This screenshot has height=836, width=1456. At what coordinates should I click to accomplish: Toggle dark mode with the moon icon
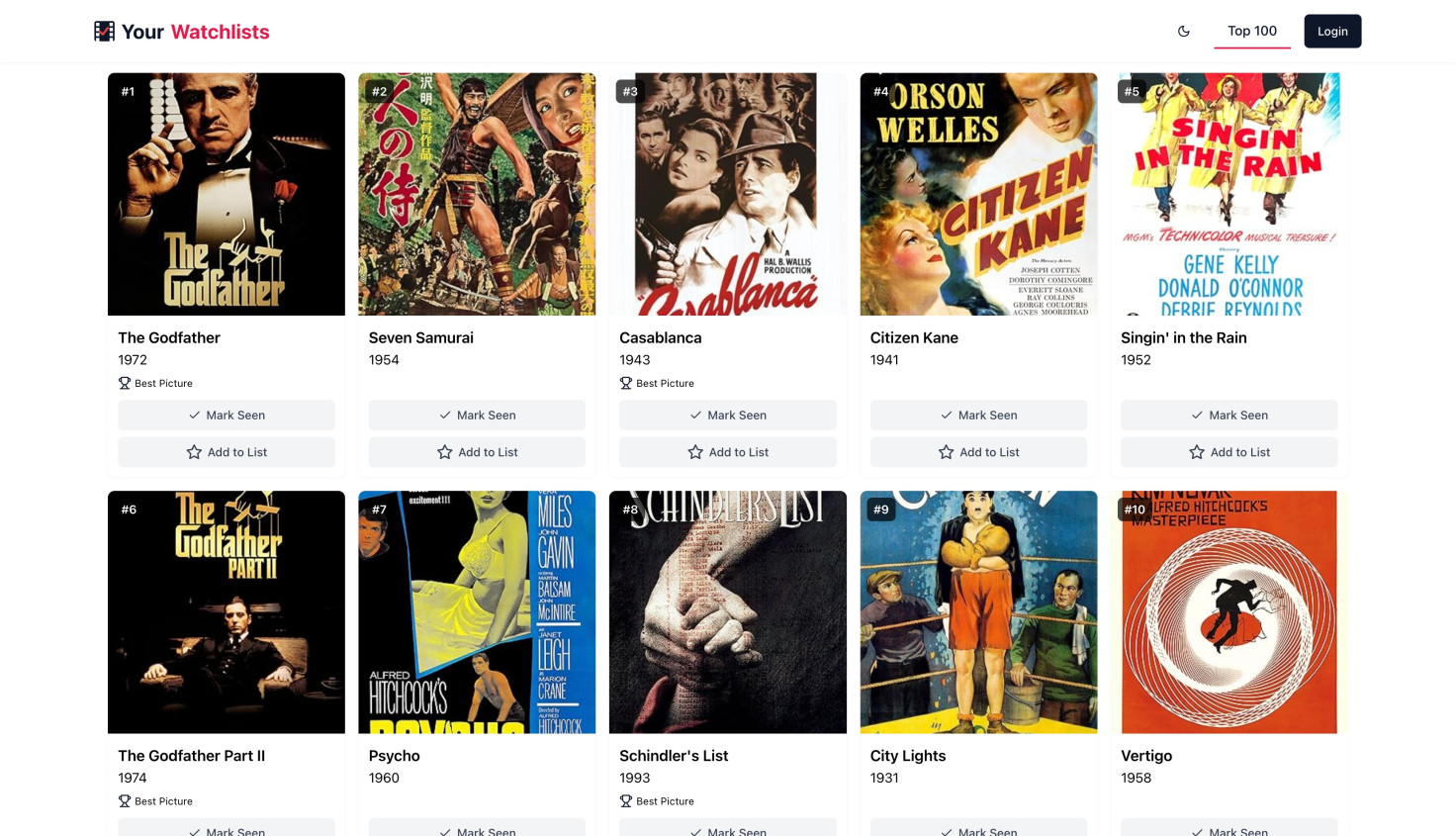pyautogui.click(x=1183, y=32)
